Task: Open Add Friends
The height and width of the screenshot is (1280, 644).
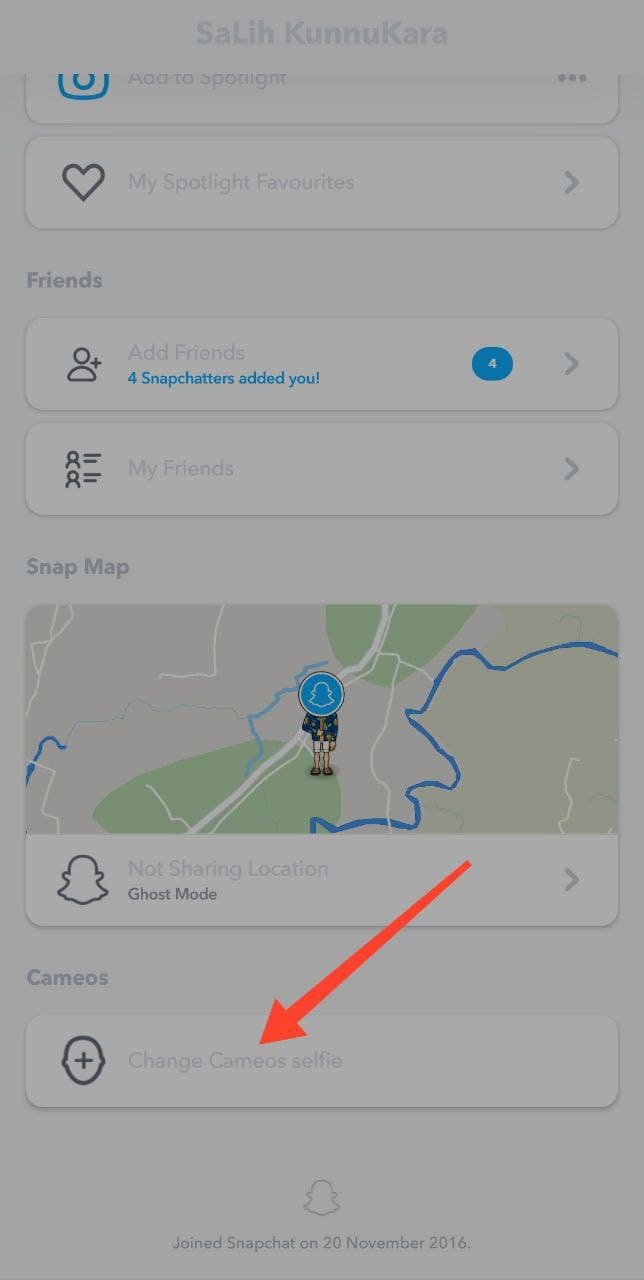Action: point(321,364)
